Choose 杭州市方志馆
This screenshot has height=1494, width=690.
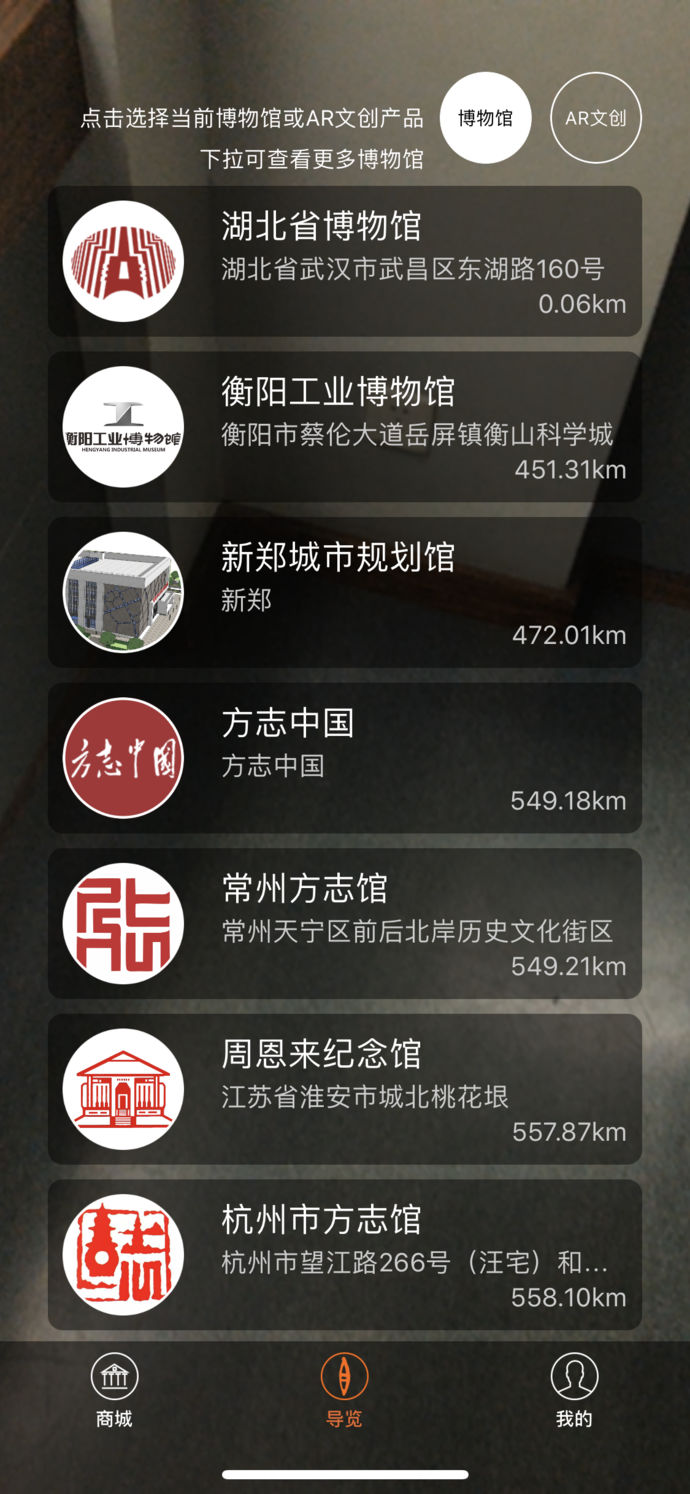coord(345,1254)
